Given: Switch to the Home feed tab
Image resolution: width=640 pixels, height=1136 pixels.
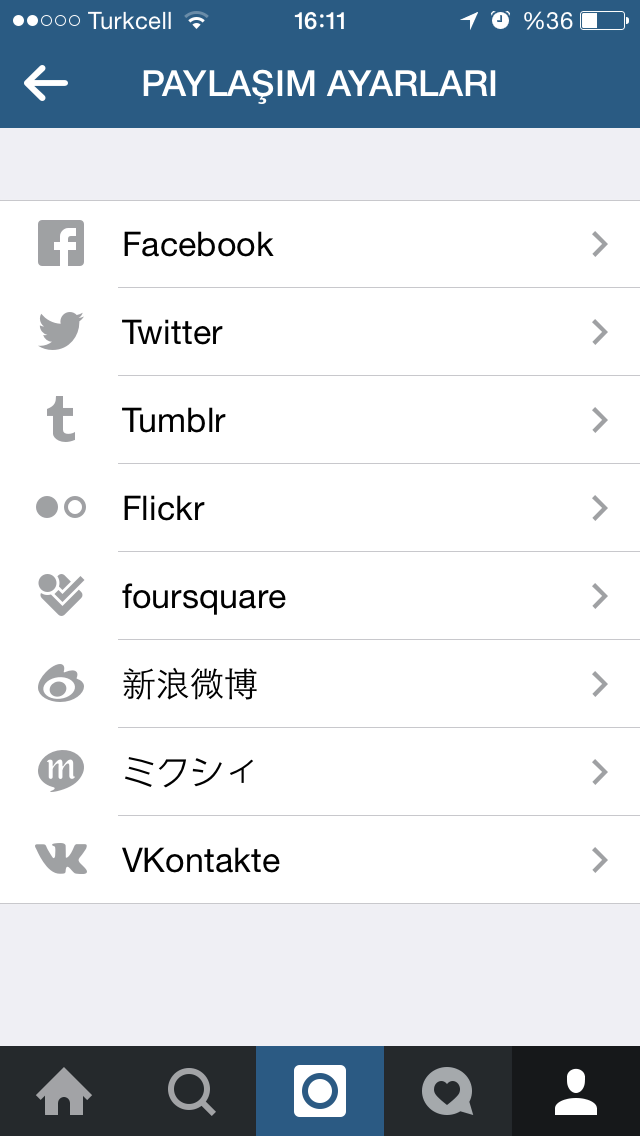Looking at the screenshot, I should pos(64,1091).
